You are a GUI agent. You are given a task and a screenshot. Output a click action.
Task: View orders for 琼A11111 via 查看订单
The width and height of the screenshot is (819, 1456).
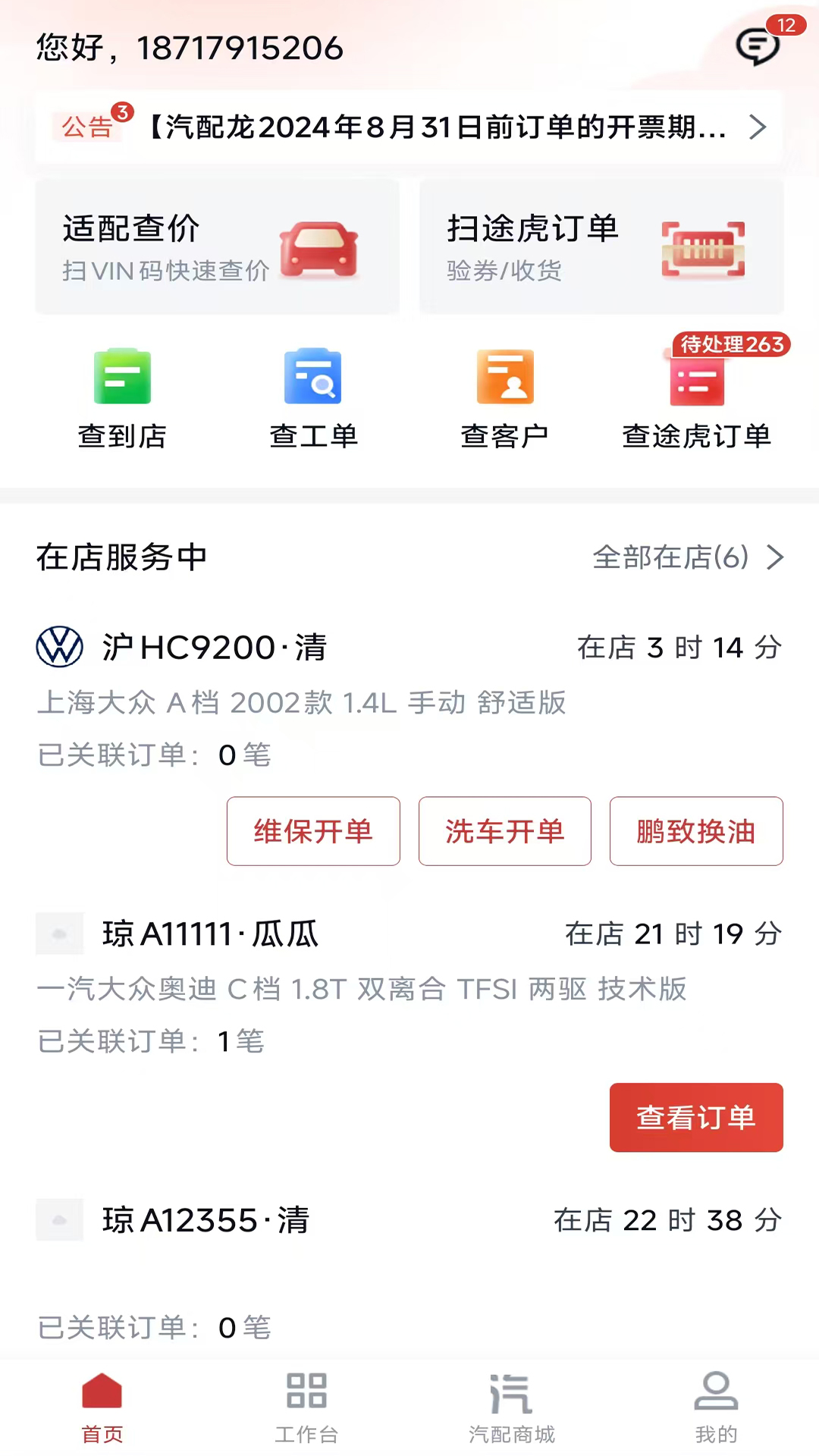(x=695, y=1117)
